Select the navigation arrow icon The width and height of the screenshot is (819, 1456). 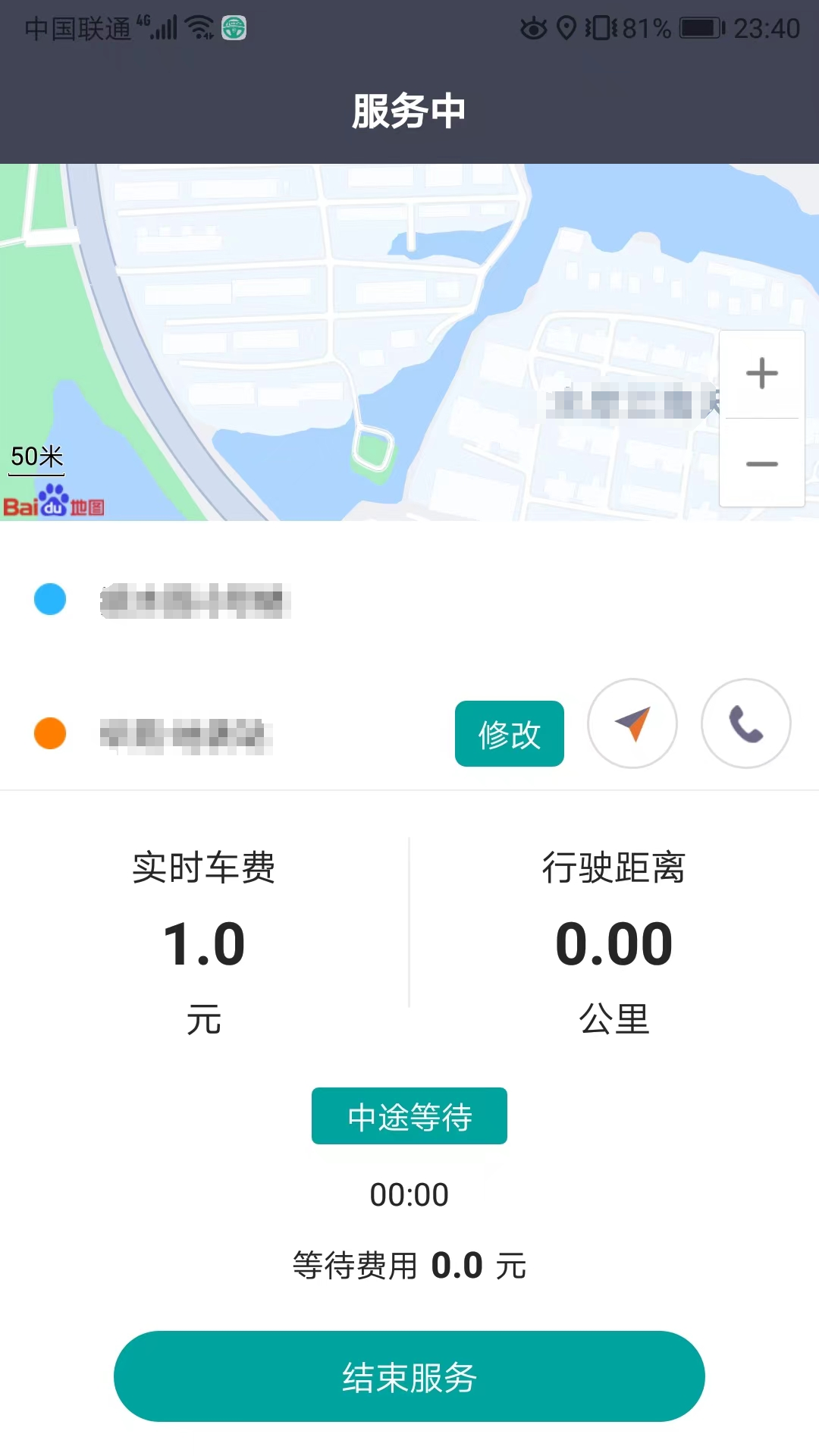633,724
